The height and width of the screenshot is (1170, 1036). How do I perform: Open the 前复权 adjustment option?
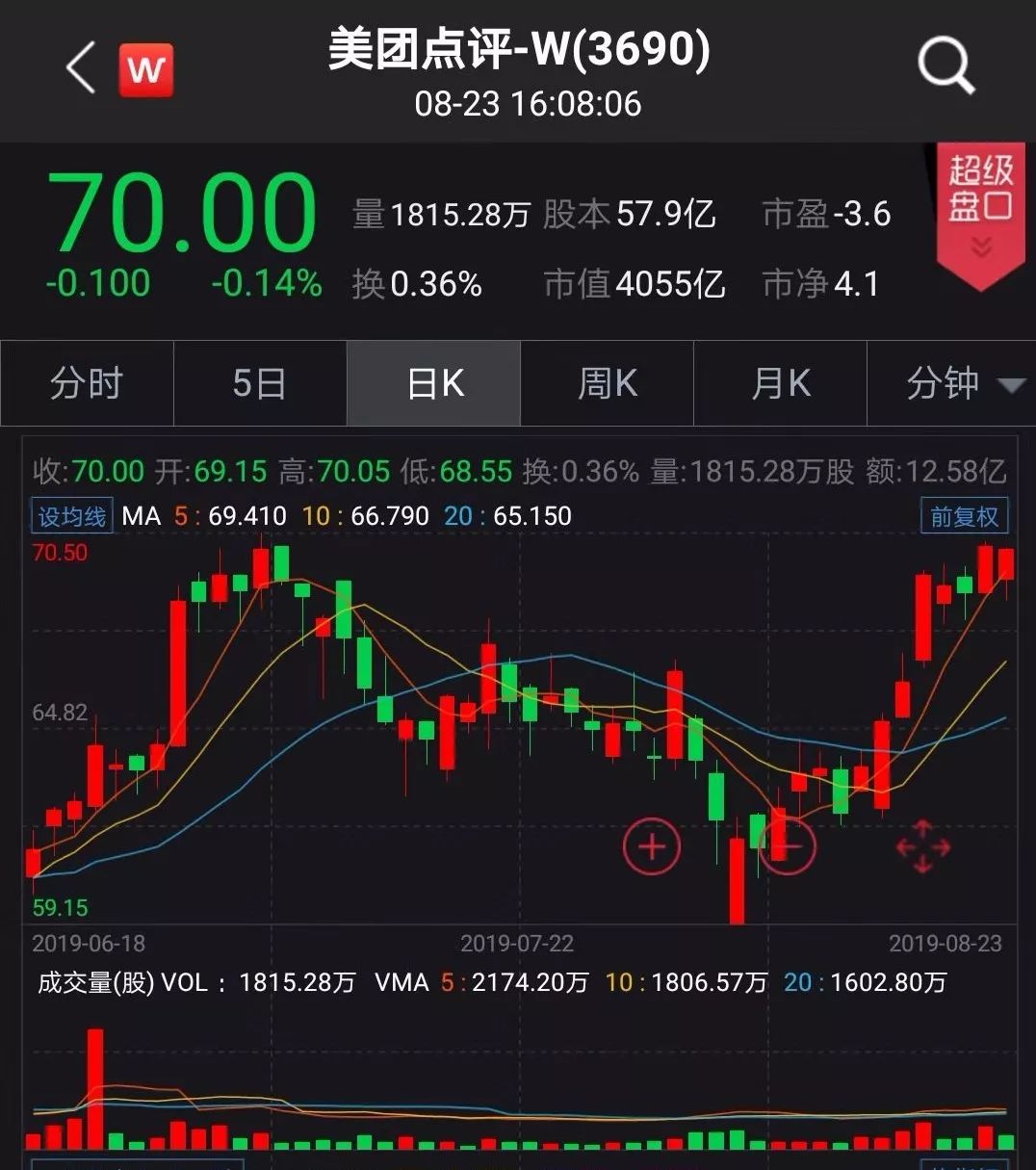point(964,516)
